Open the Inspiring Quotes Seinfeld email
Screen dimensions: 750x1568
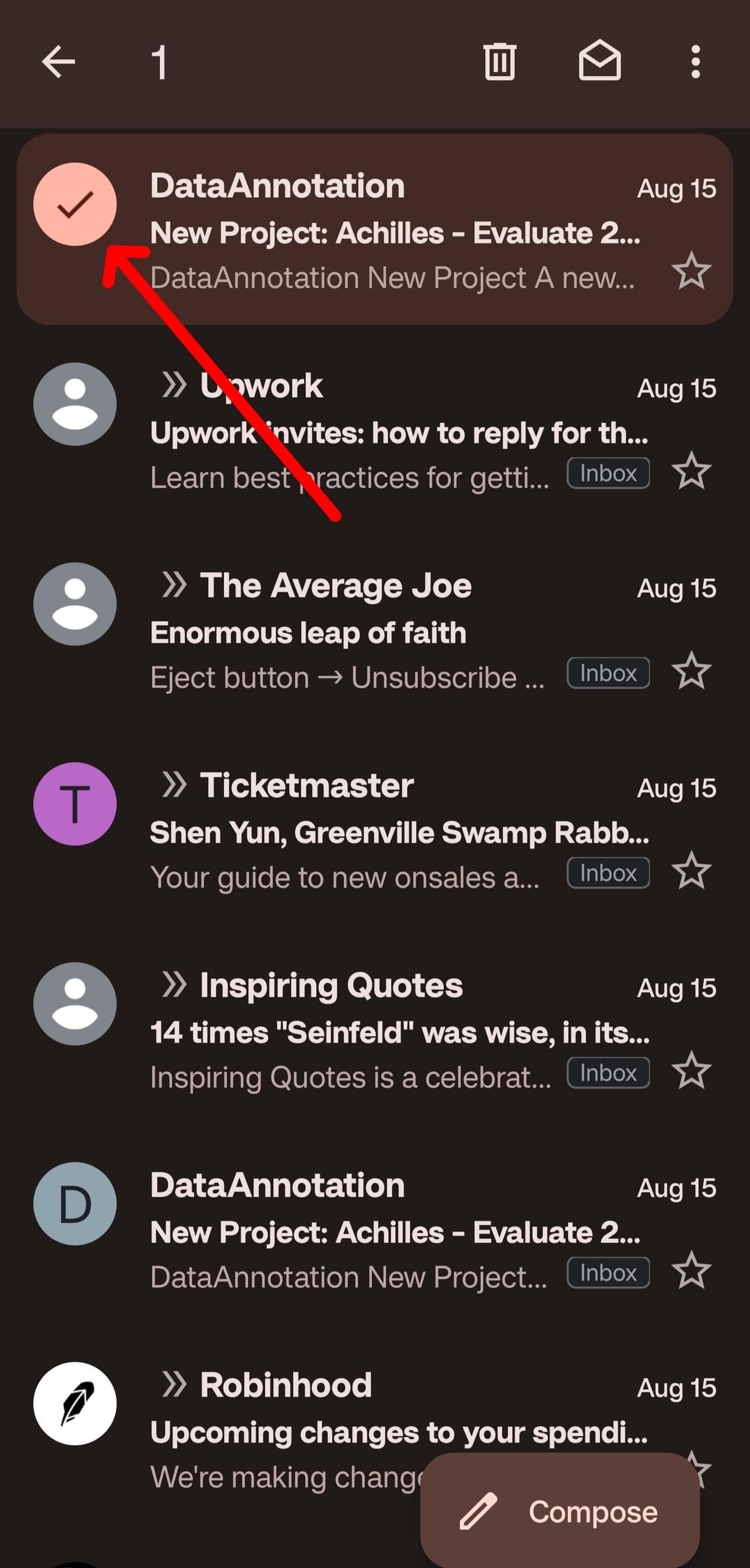coord(399,1032)
